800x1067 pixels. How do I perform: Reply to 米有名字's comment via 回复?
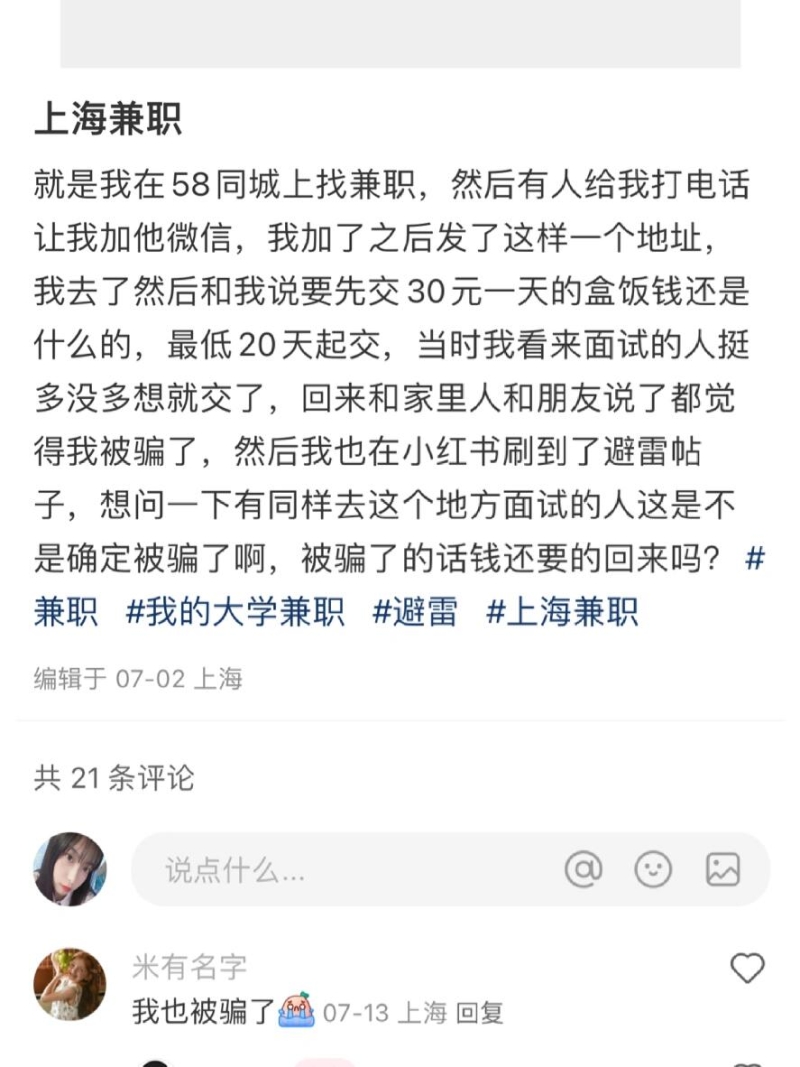coord(479,1013)
